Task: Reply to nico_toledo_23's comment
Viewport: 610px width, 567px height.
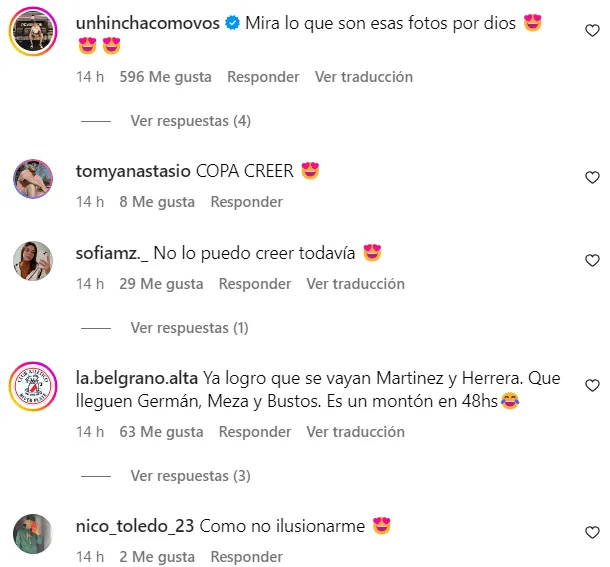Action: [x=246, y=557]
